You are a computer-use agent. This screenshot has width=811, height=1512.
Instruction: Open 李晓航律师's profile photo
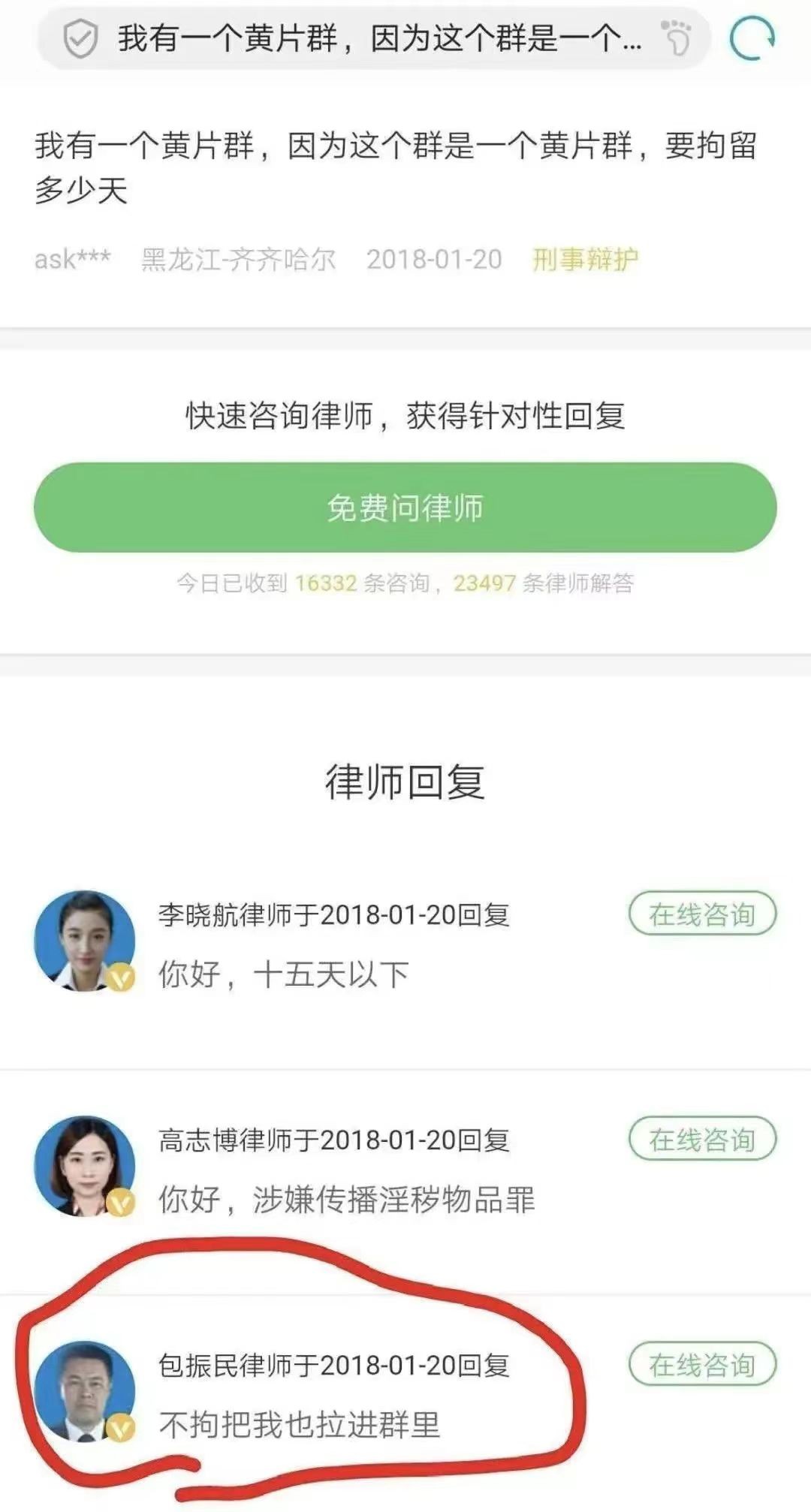click(84, 941)
